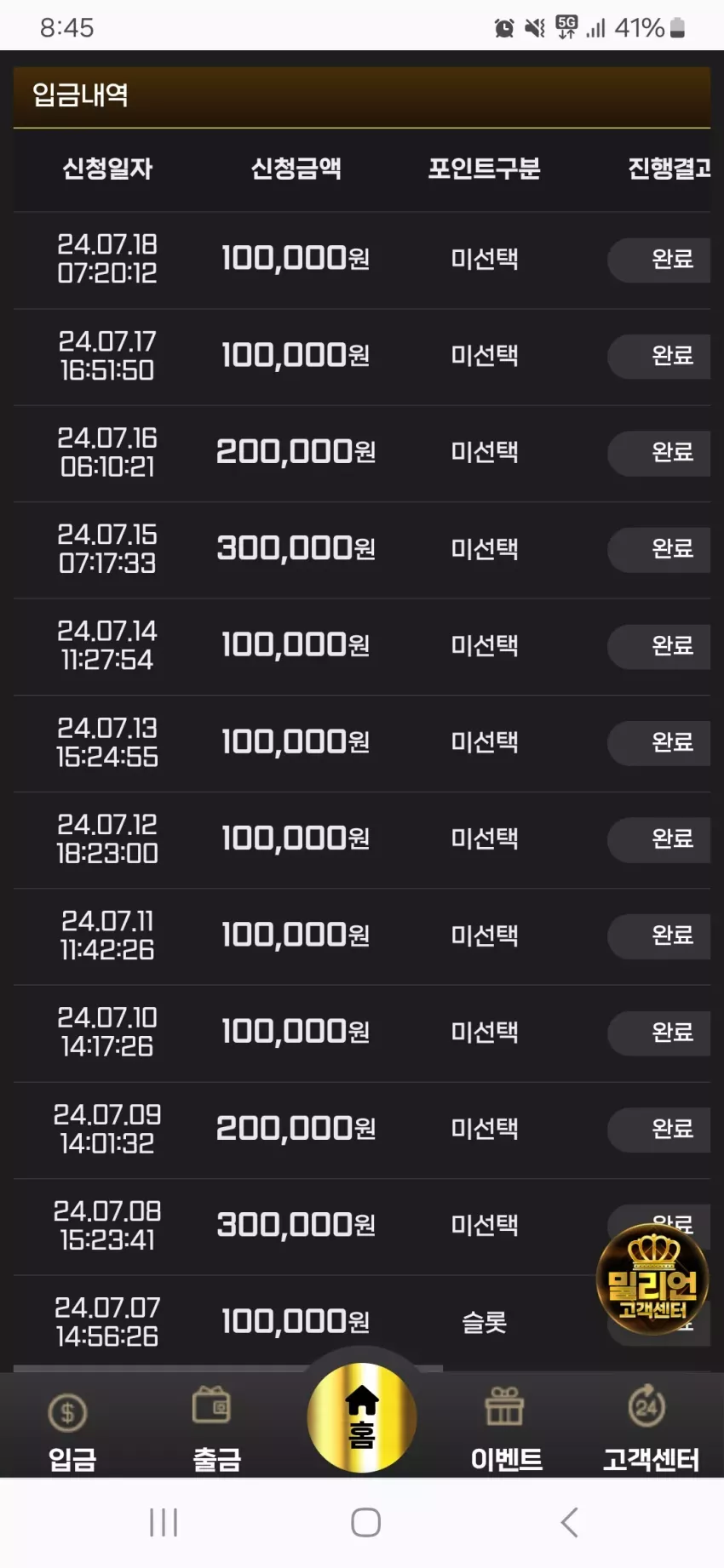Viewport: 724px width, 1568px height.
Task: Open the system recent apps view
Action: coord(164,1522)
